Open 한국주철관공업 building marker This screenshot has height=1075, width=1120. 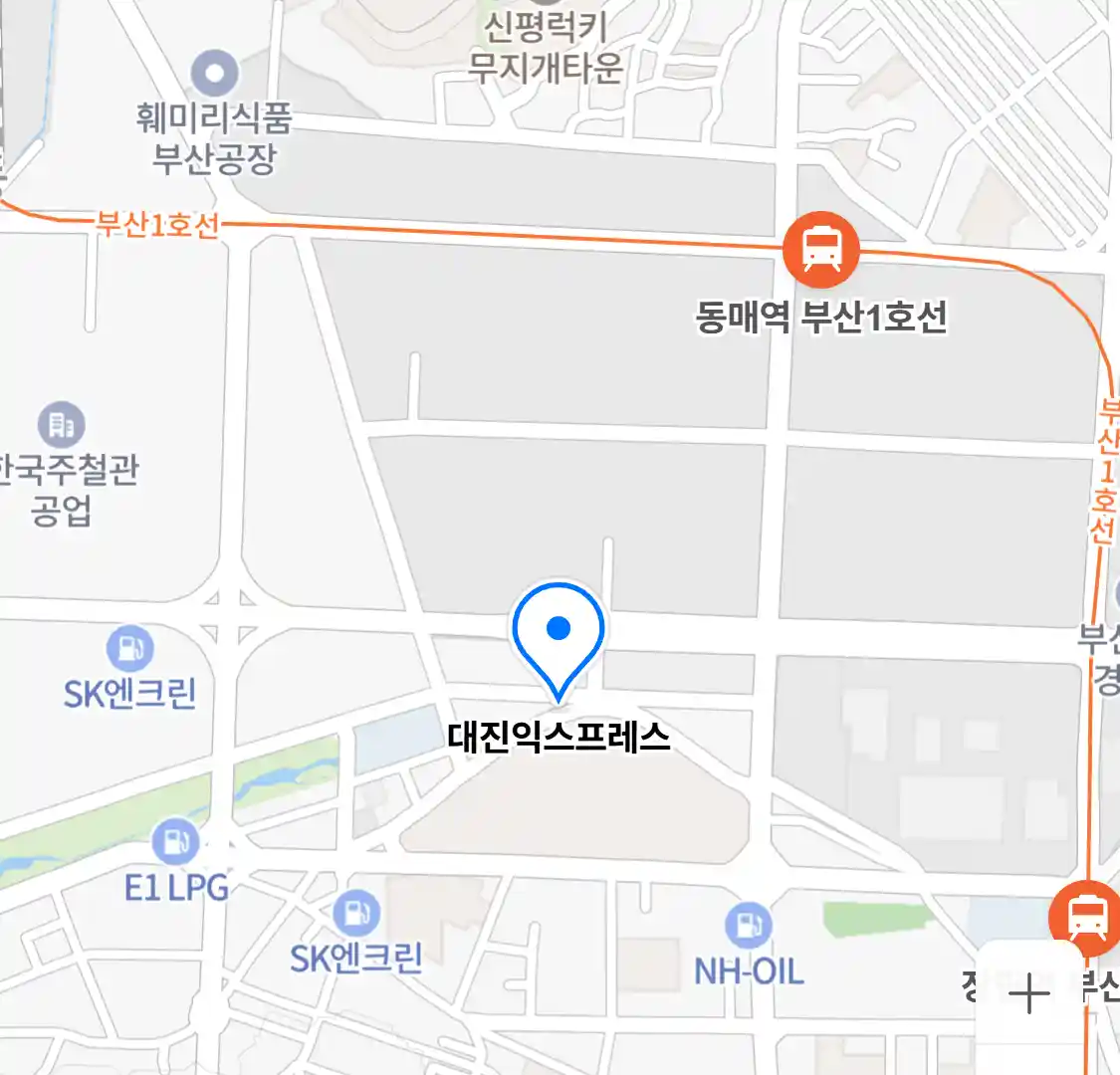point(62,426)
